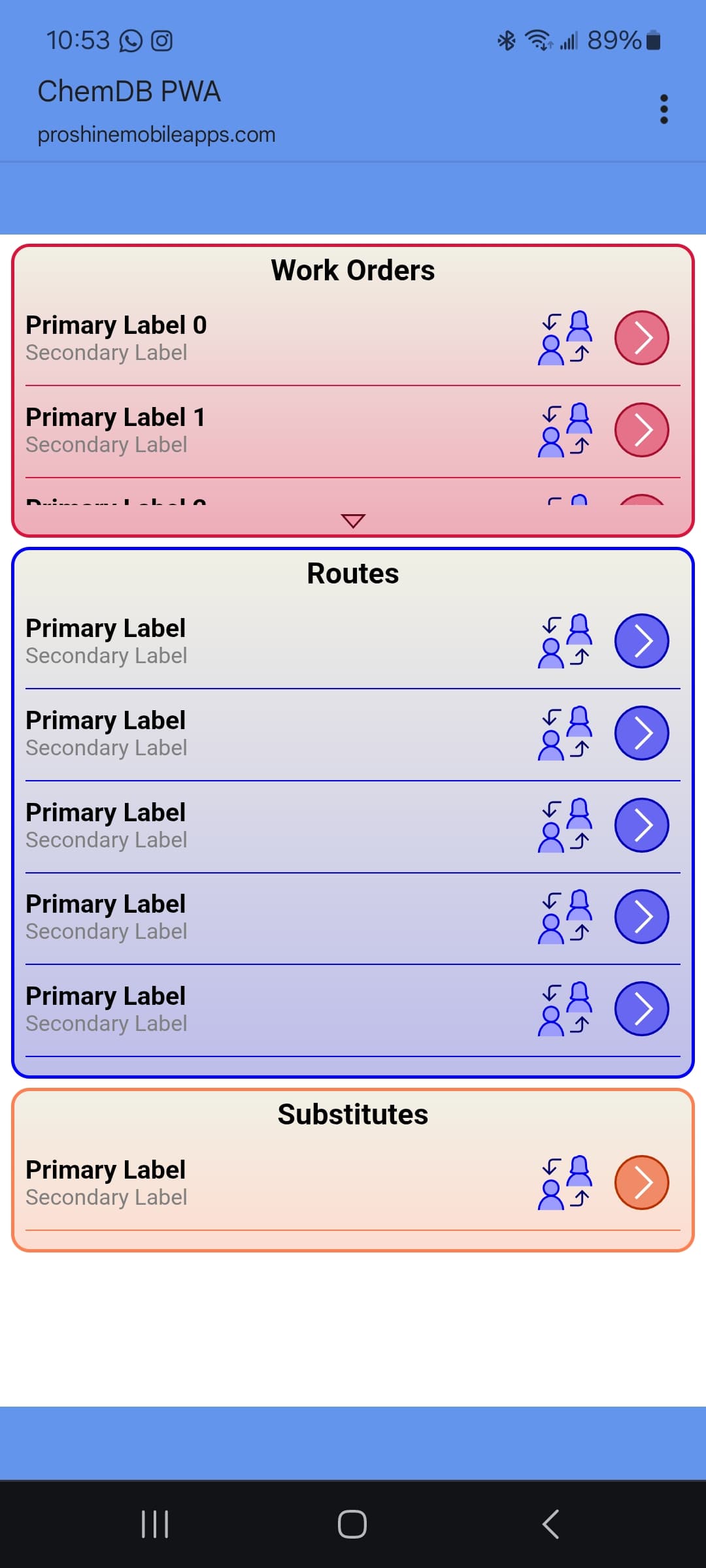The image size is (706, 1568).
Task: Tap the people-swap icon on Primary Label 0
Action: tap(565, 338)
